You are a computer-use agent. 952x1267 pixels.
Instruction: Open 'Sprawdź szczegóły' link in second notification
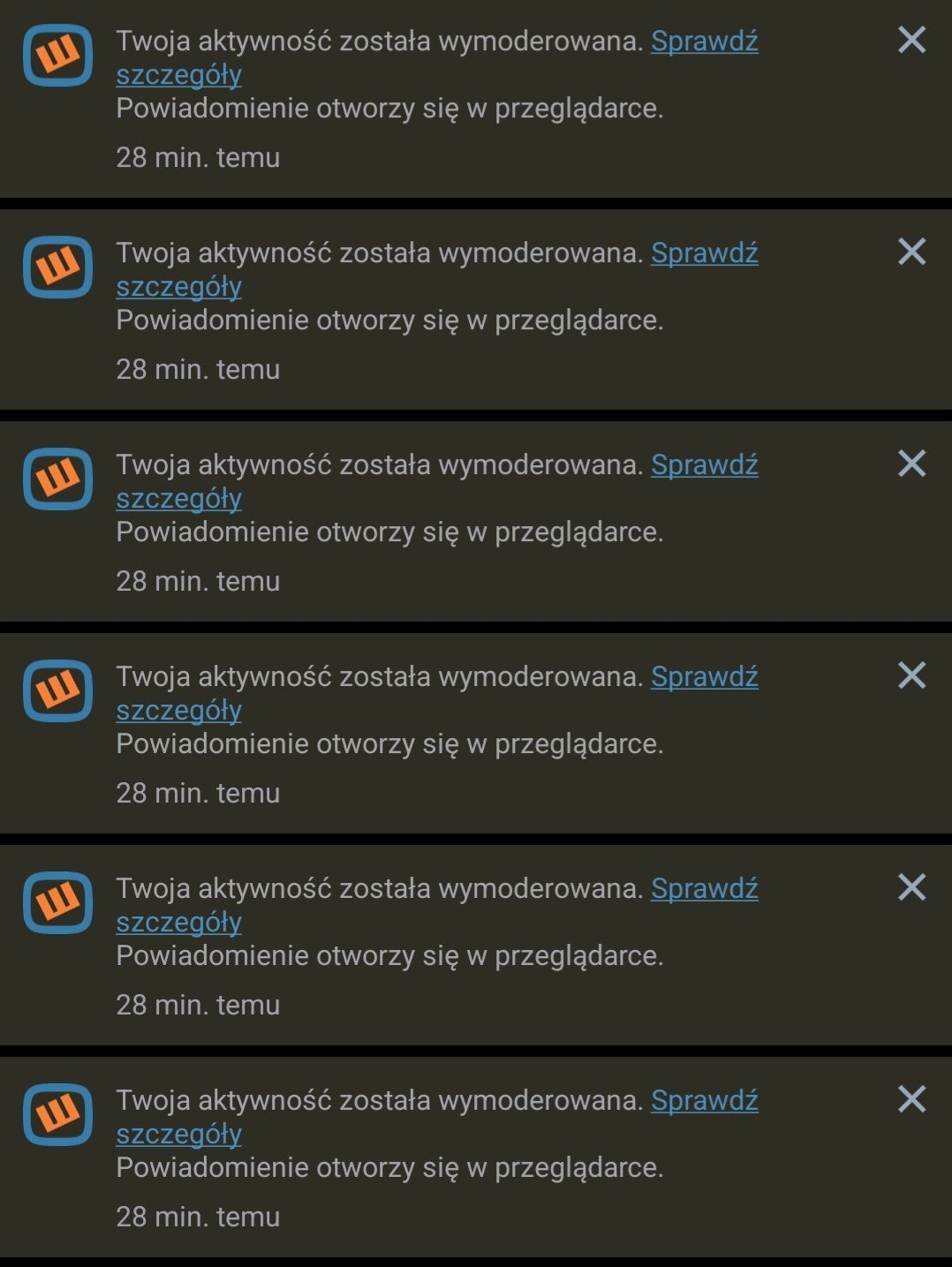click(704, 253)
